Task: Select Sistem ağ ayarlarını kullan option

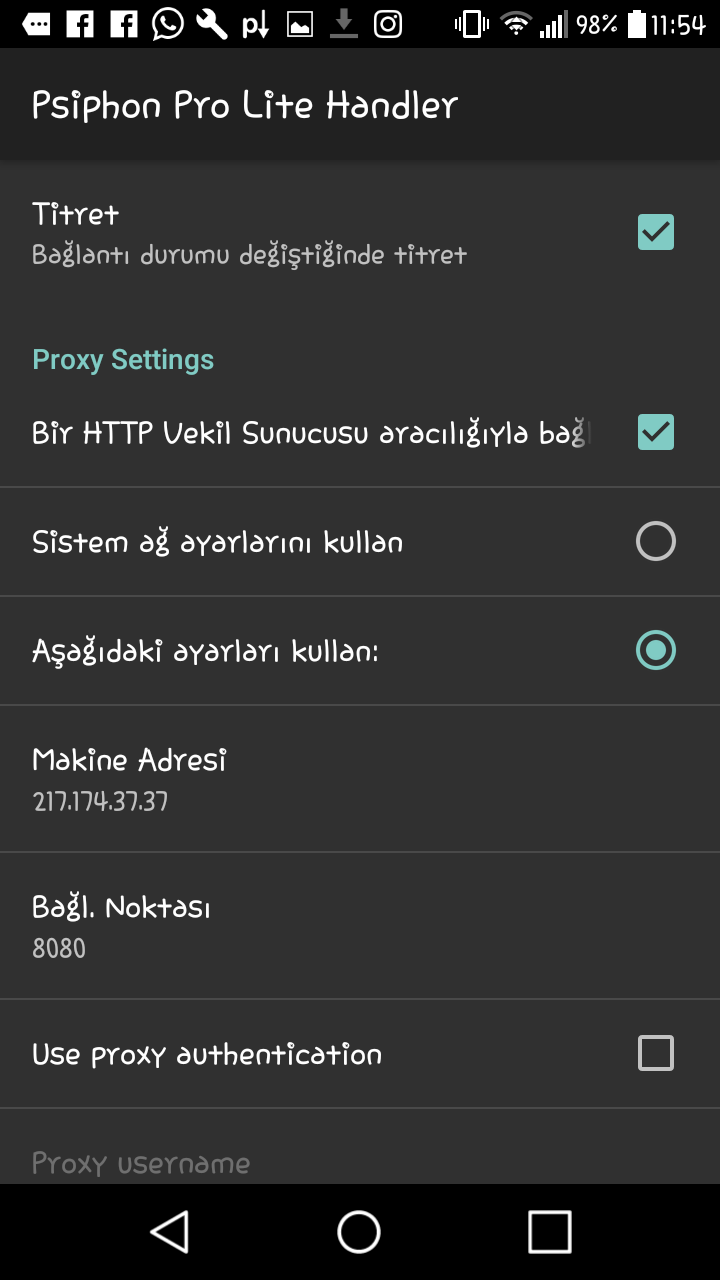Action: 655,542
